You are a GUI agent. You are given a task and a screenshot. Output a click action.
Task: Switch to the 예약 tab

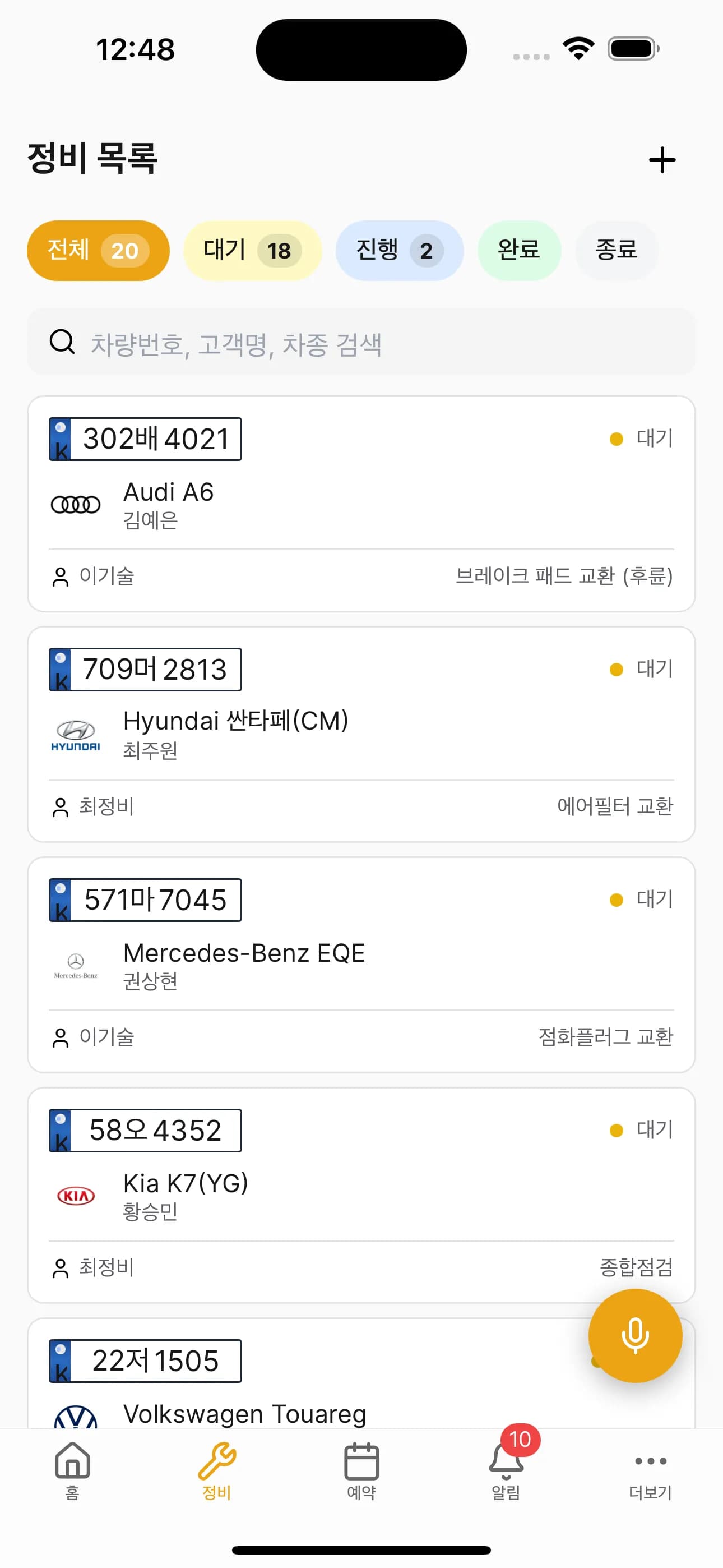click(x=361, y=1469)
